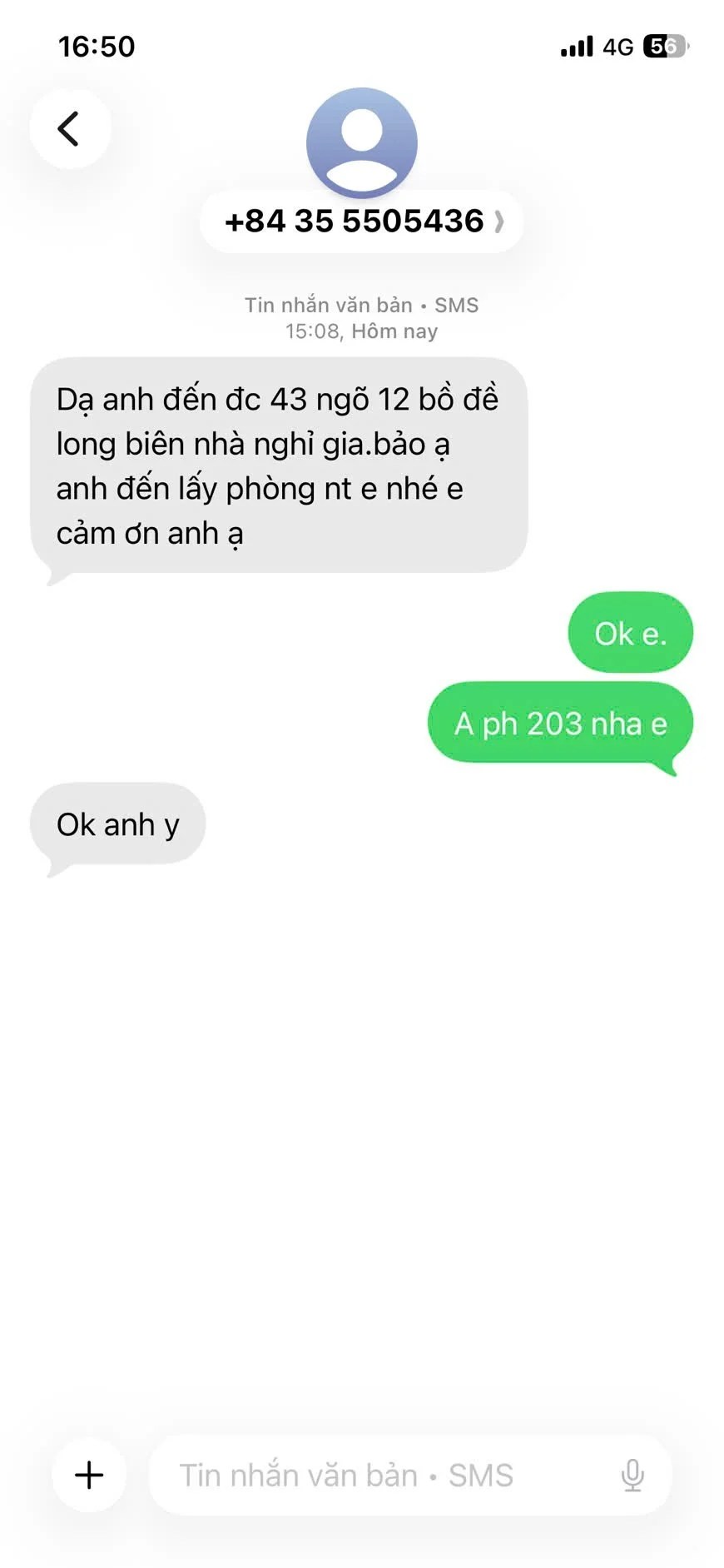Start voice dictation with the microphone

[x=632, y=1475]
